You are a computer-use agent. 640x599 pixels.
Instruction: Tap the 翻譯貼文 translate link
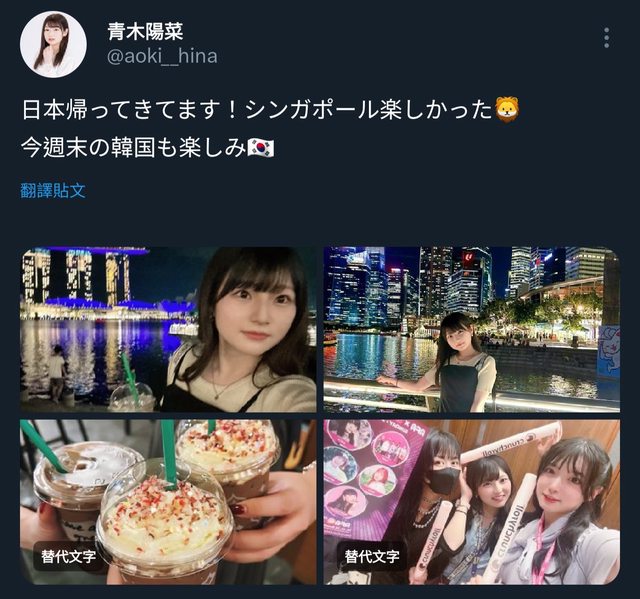(53, 190)
